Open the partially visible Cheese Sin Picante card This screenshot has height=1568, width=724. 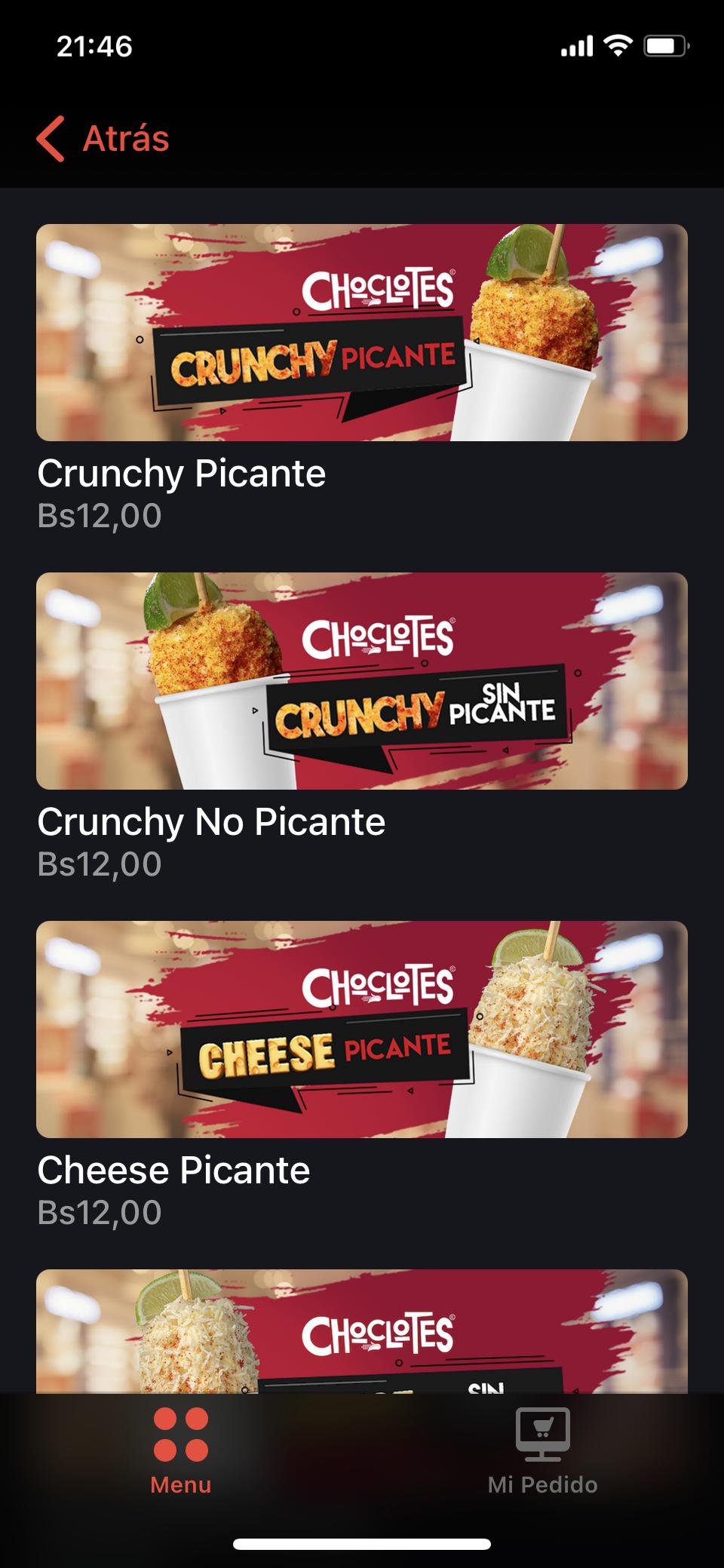coord(362,1331)
